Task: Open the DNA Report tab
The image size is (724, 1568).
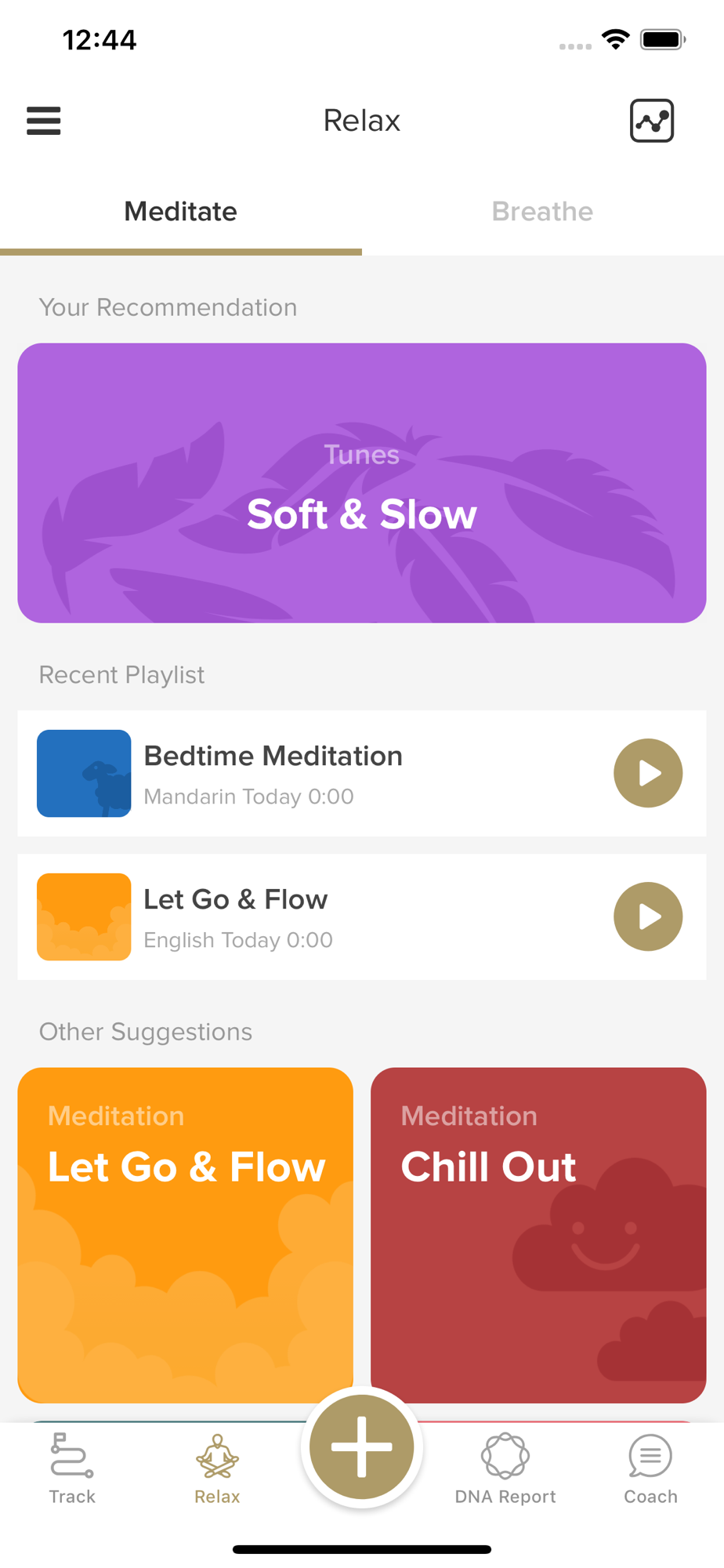Action: coord(505,1468)
